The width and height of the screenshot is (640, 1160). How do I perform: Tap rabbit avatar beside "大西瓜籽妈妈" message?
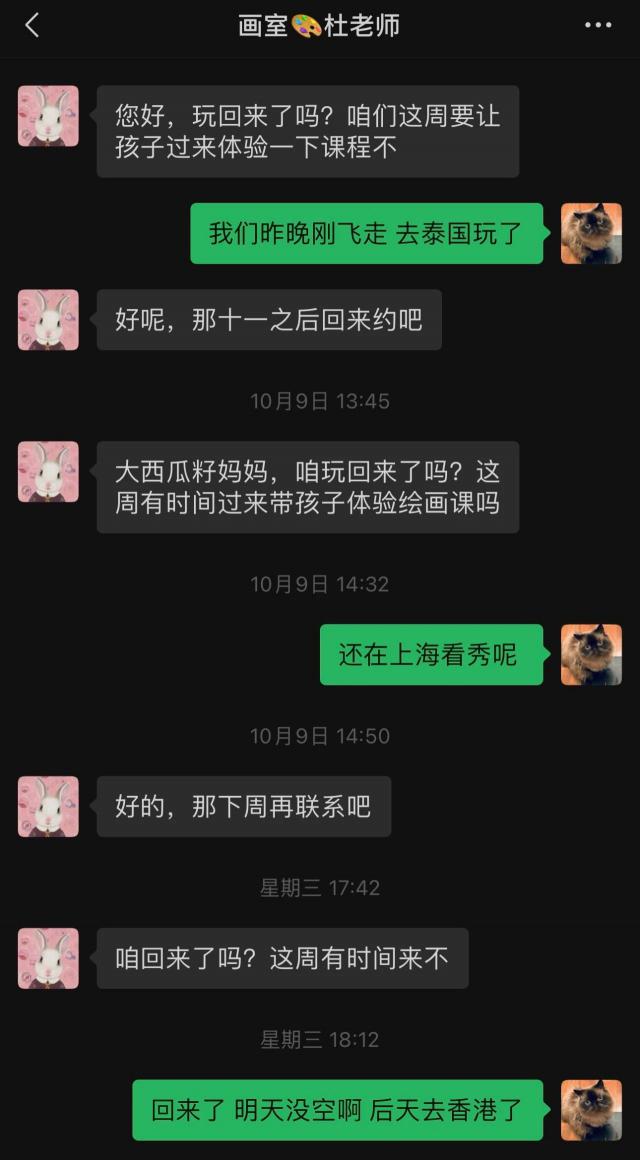(48, 472)
